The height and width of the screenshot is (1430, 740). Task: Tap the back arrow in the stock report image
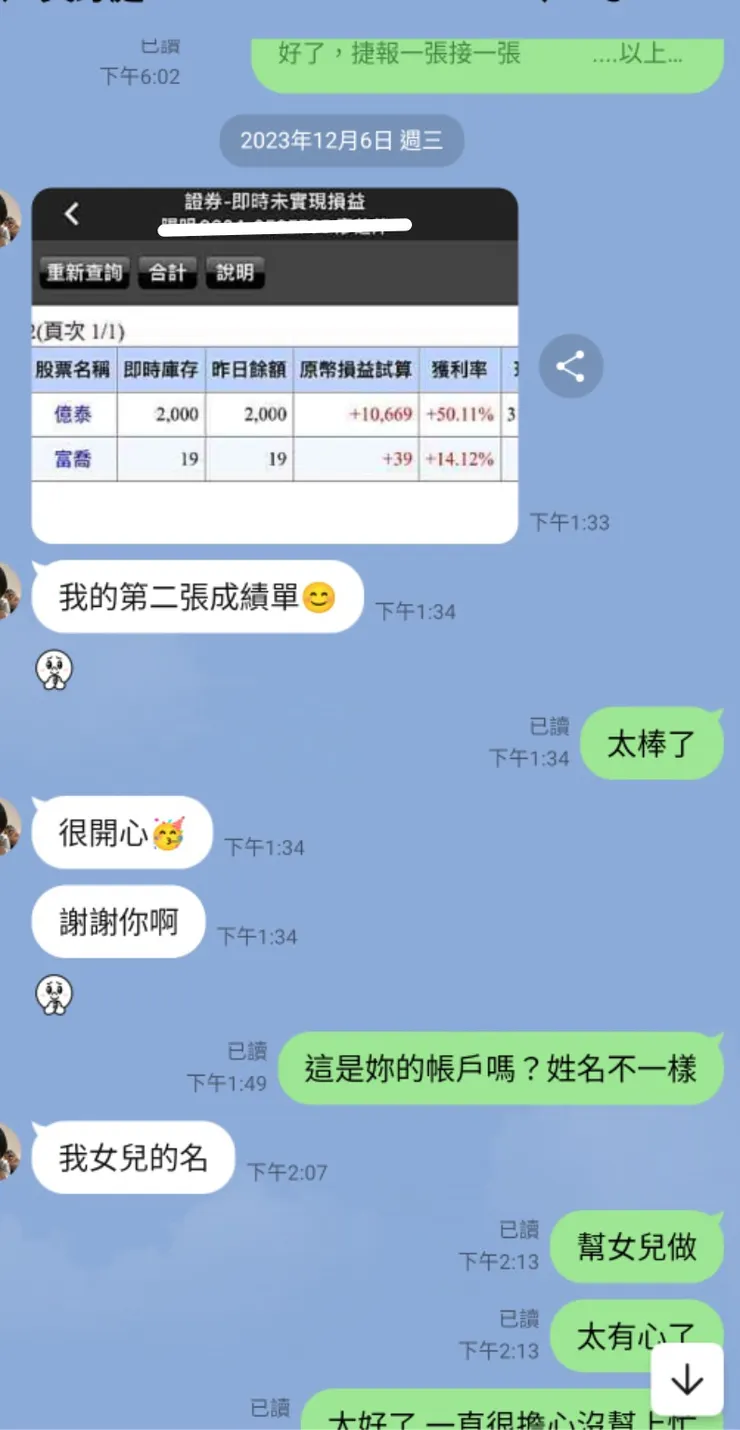(x=70, y=214)
